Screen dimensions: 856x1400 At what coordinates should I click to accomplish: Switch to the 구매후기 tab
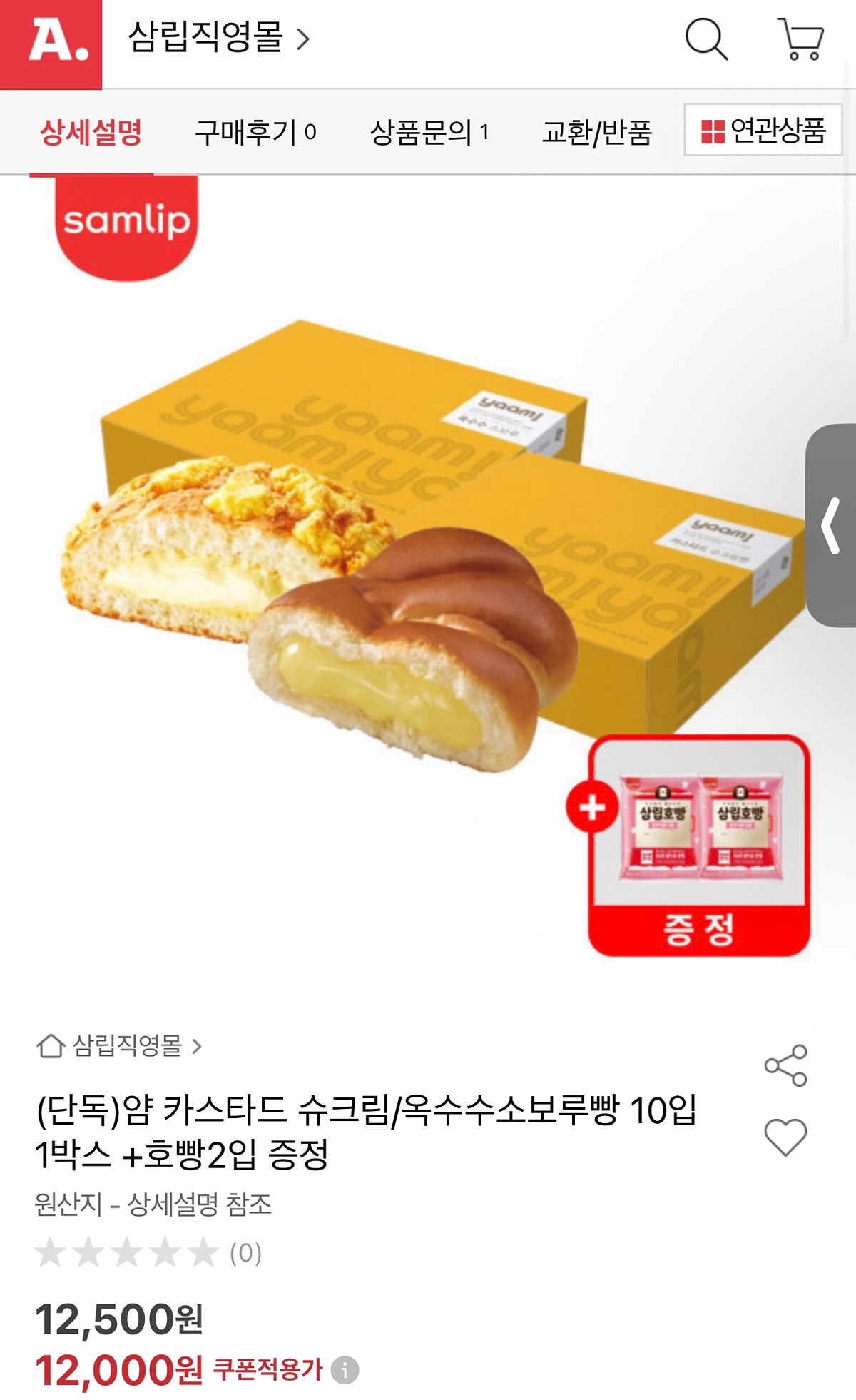tap(255, 132)
